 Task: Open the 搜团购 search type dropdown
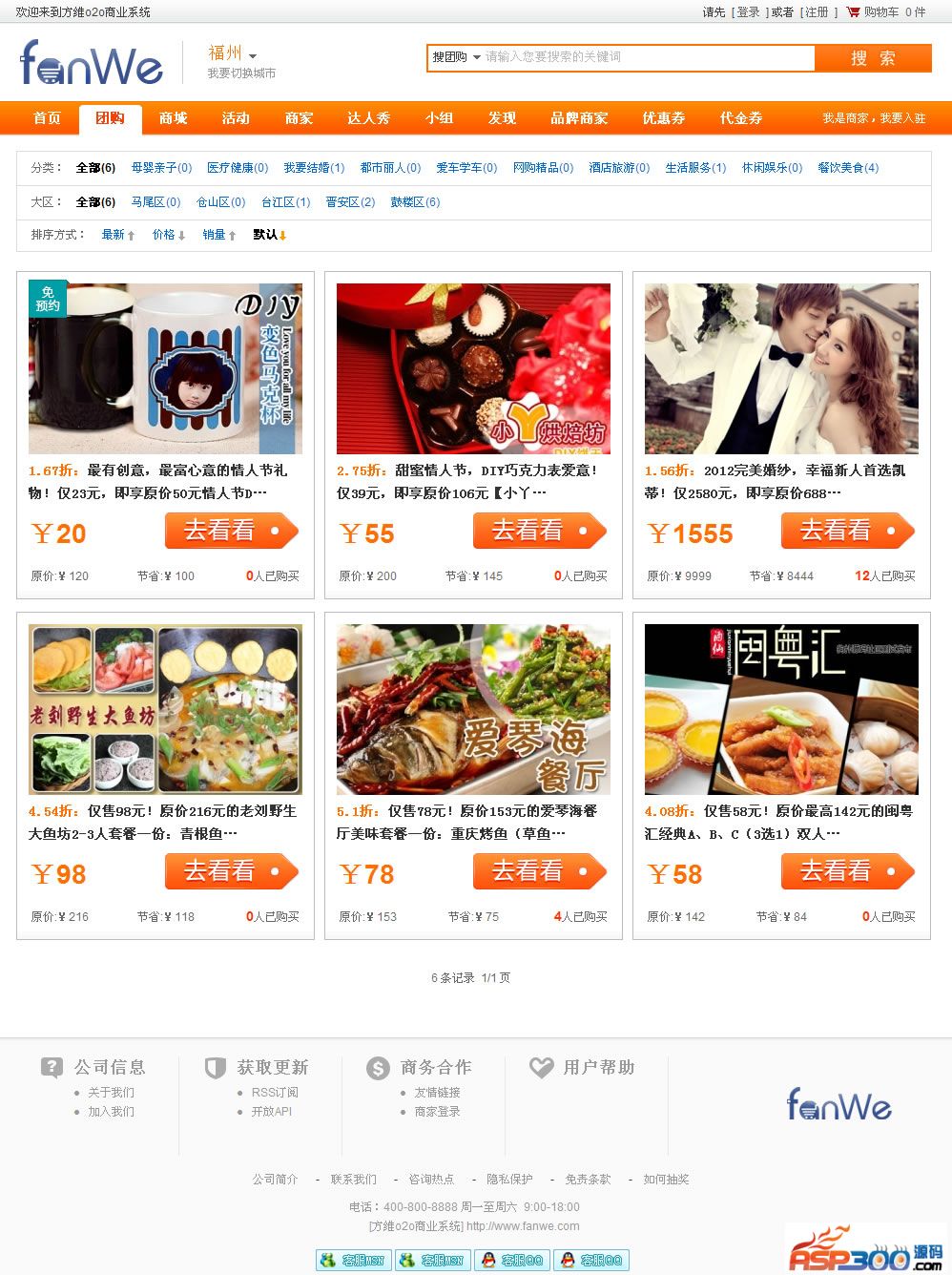[x=456, y=57]
